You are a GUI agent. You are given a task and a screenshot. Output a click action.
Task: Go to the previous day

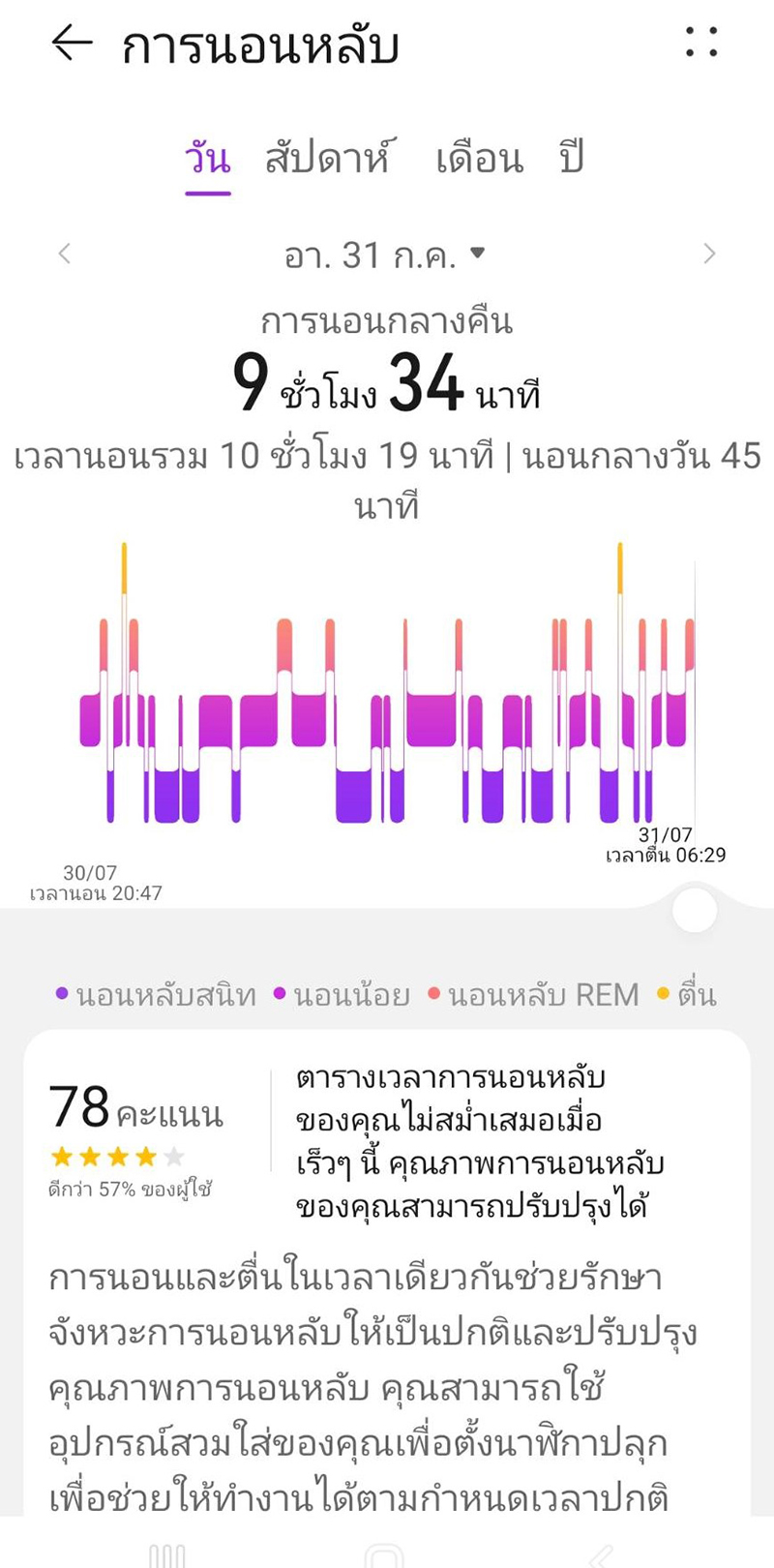point(65,255)
